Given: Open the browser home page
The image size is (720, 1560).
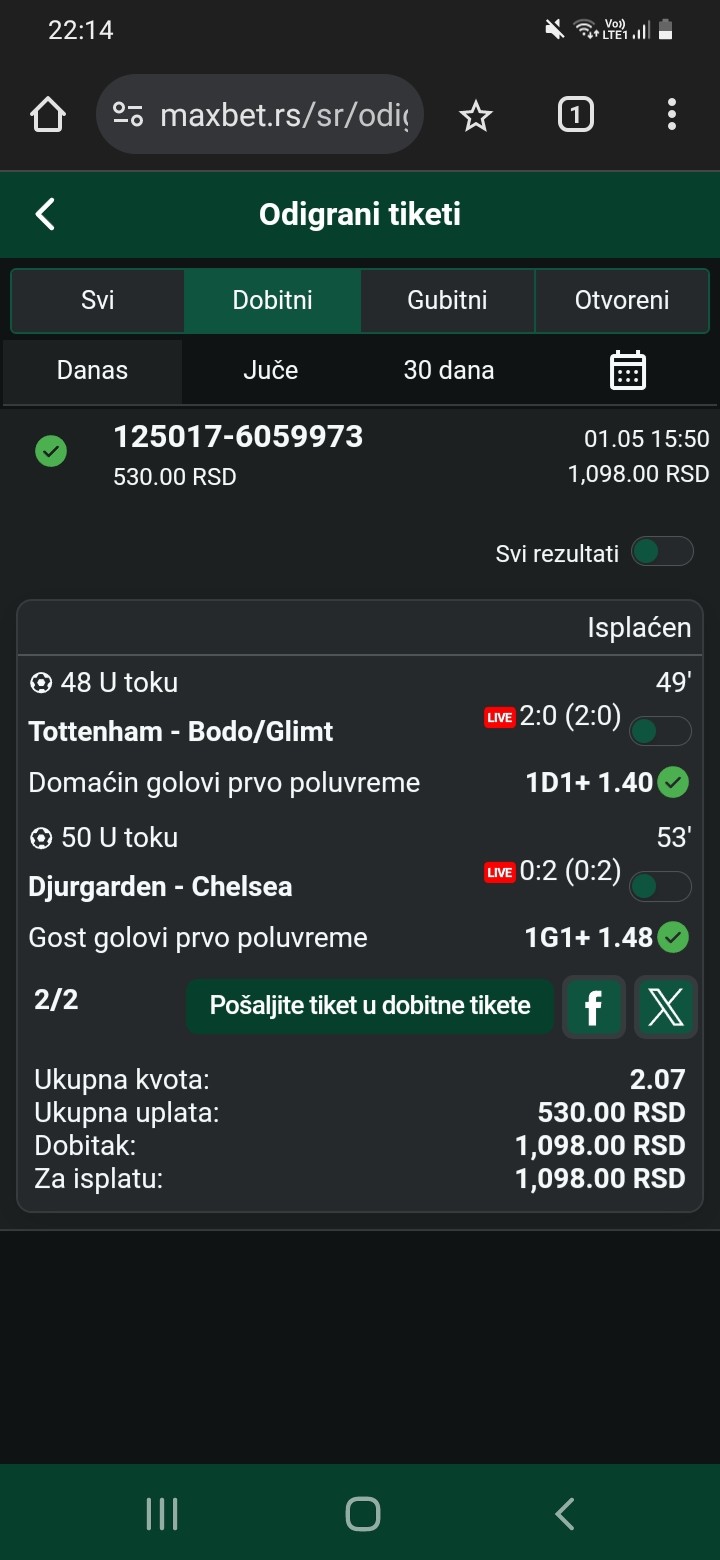Looking at the screenshot, I should pos(48,116).
